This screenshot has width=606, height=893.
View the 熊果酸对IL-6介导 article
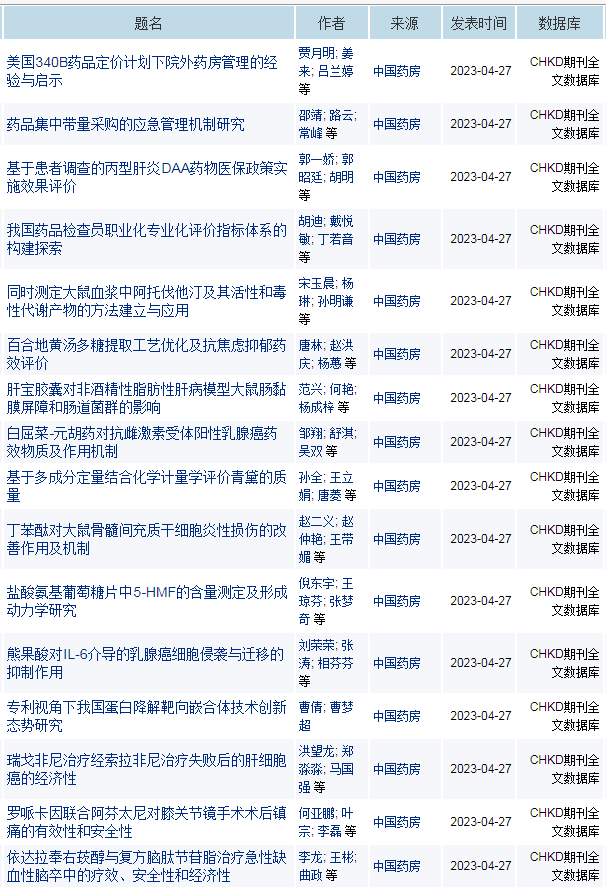click(147, 663)
